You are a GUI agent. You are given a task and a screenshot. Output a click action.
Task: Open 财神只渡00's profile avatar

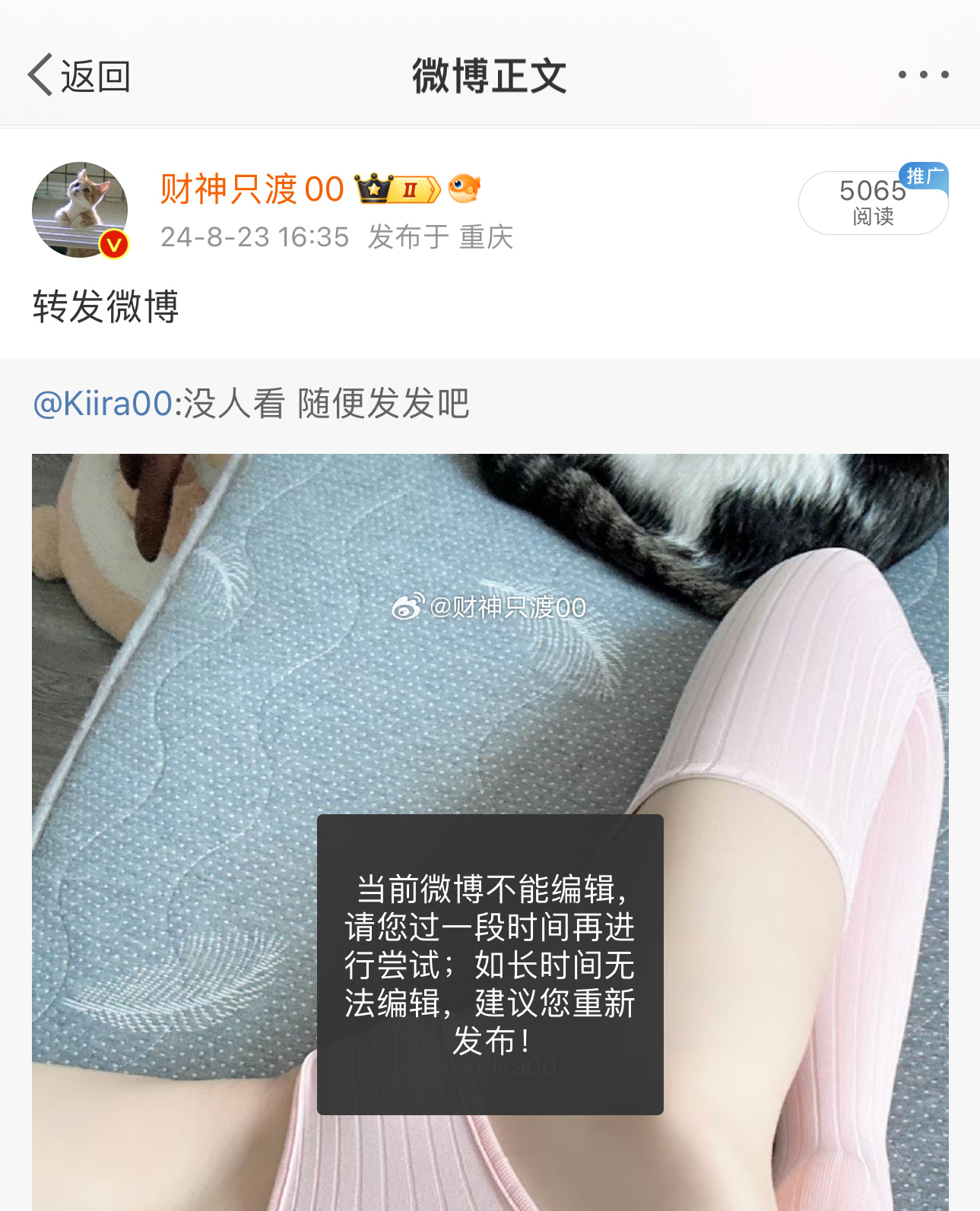tap(80, 210)
